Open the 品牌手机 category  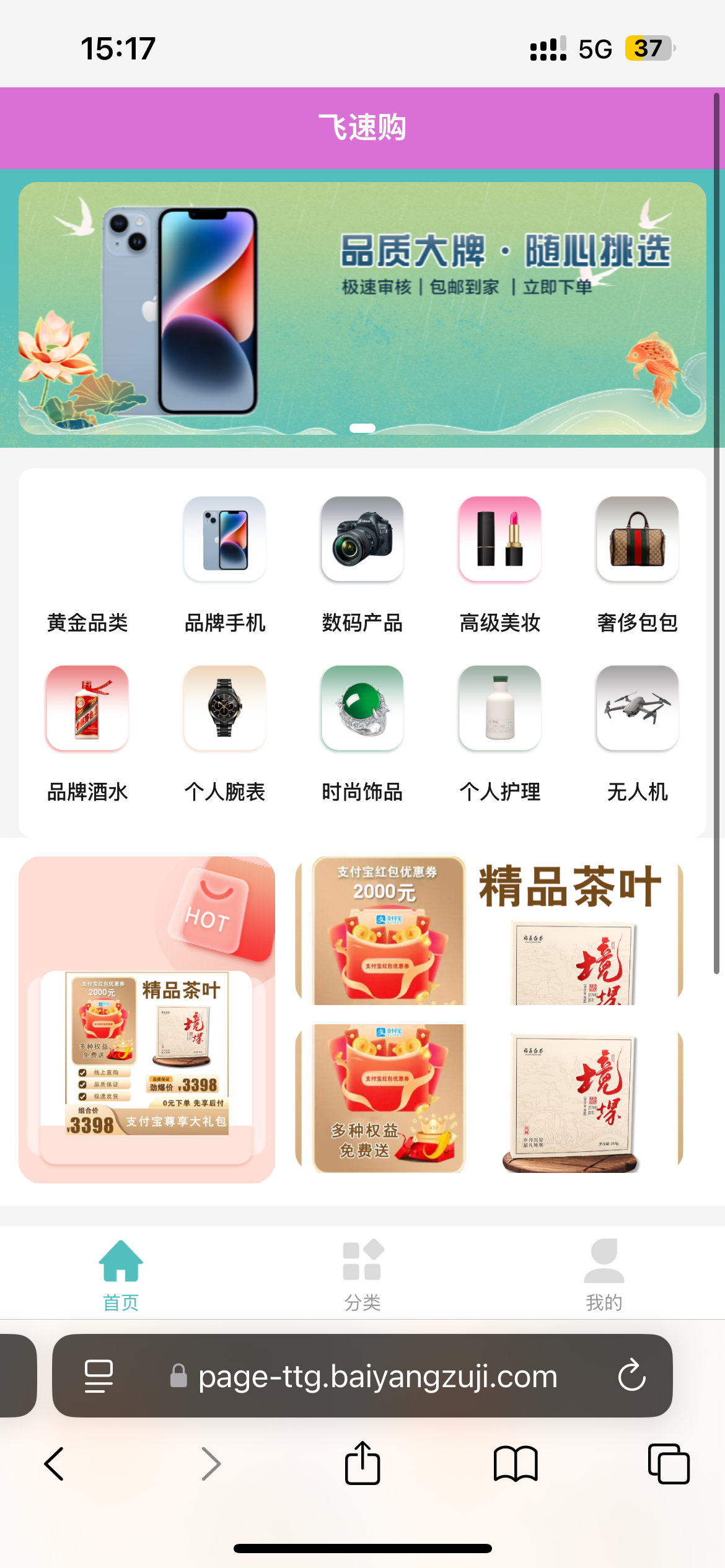tap(225, 565)
